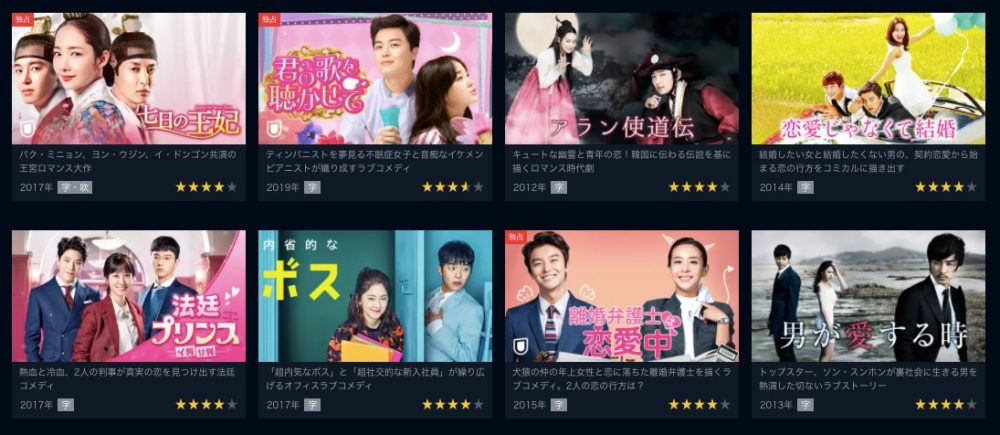The height and width of the screenshot is (435, 1000).
Task: View the 法廷プリンス drama card
Action: [128, 296]
